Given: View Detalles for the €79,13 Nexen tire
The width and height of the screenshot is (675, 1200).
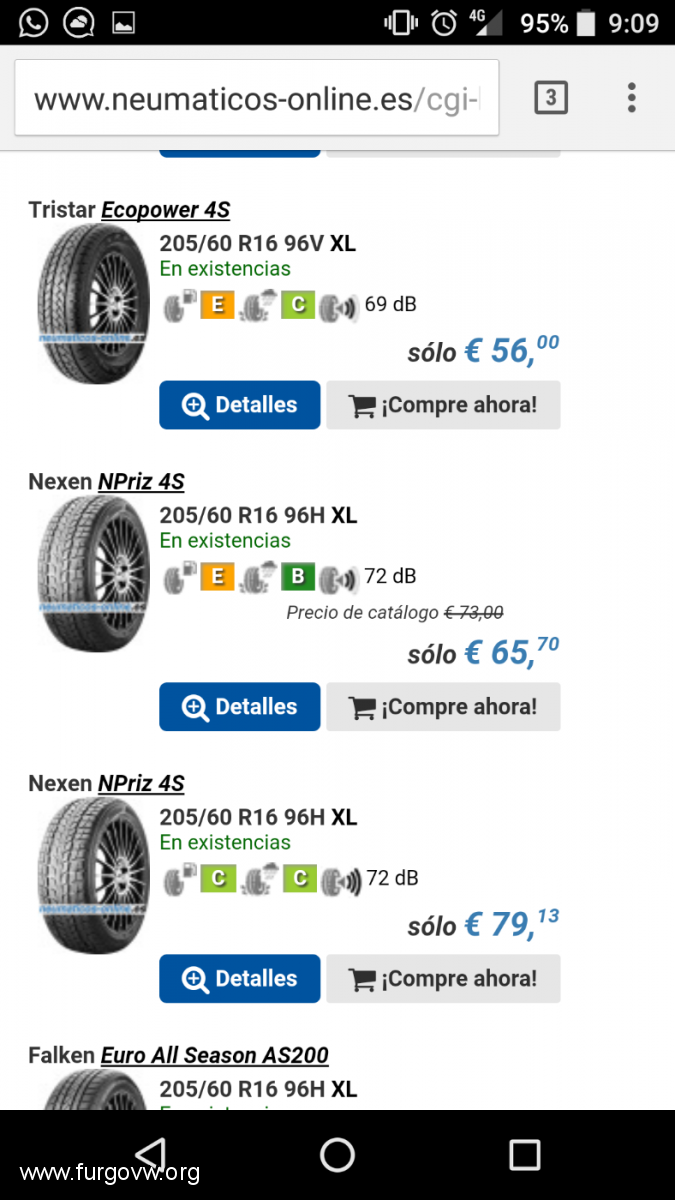Looking at the screenshot, I should (x=240, y=979).
